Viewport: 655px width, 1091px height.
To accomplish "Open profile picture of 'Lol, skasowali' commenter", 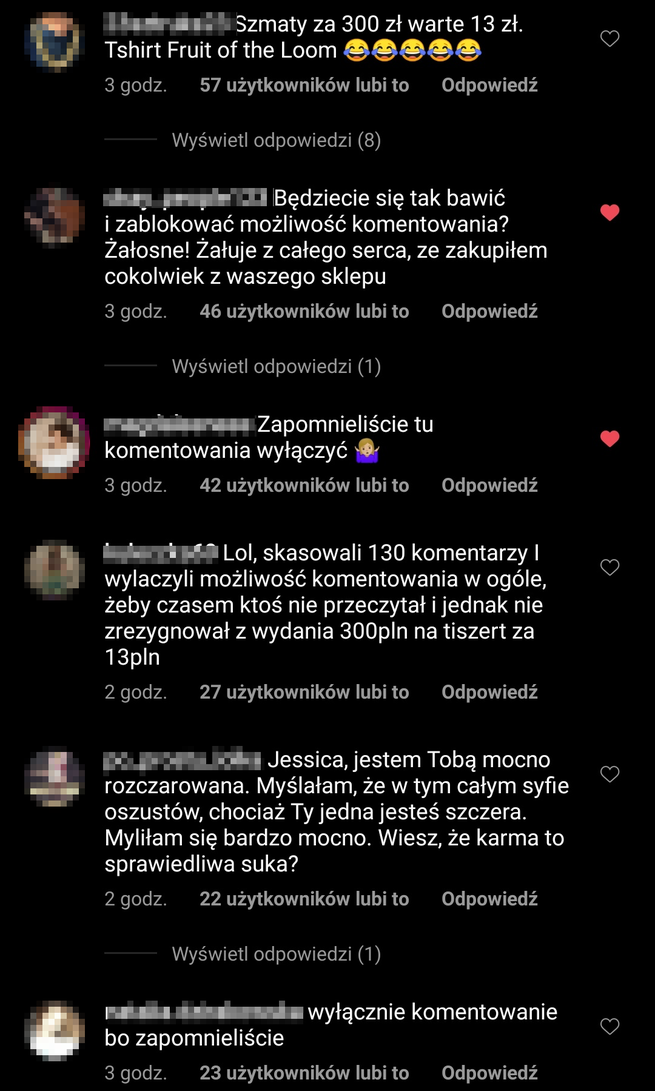I will point(54,570).
